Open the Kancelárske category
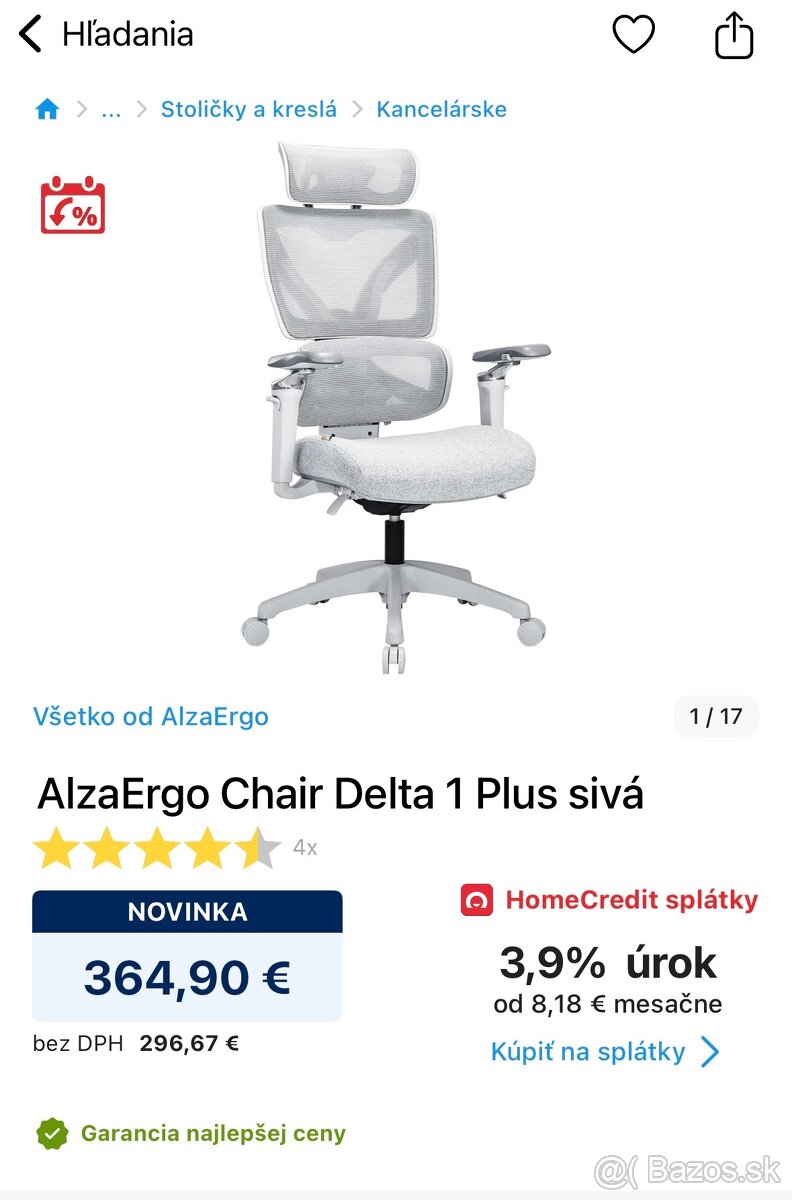This screenshot has width=792, height=1200. [x=441, y=110]
